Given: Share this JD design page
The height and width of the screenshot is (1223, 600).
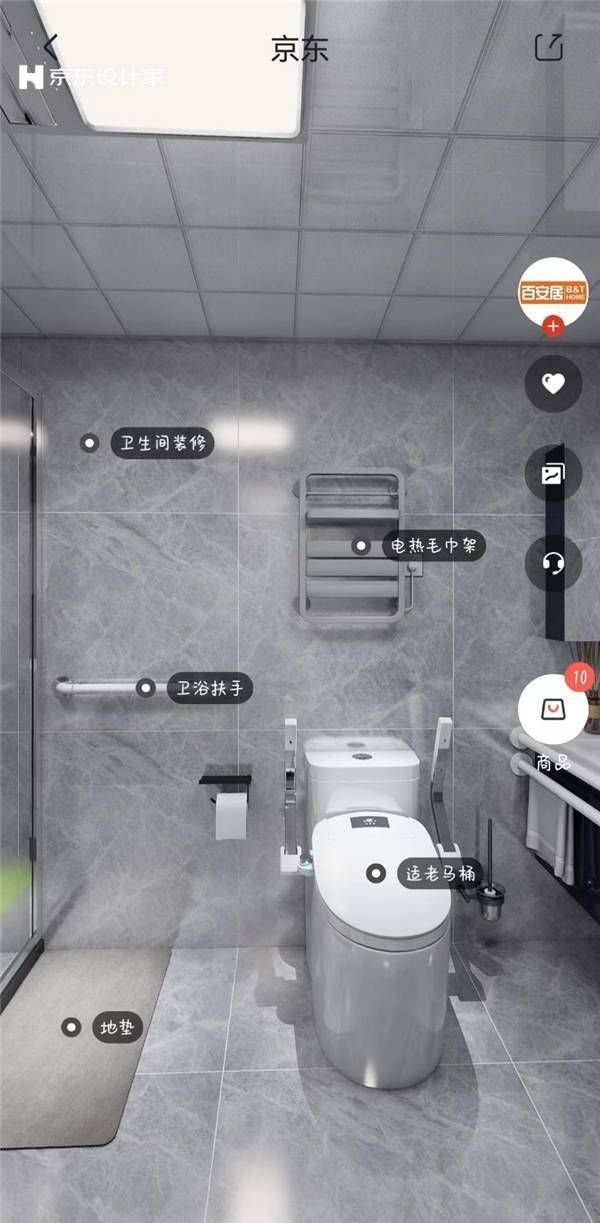Looking at the screenshot, I should (x=549, y=47).
